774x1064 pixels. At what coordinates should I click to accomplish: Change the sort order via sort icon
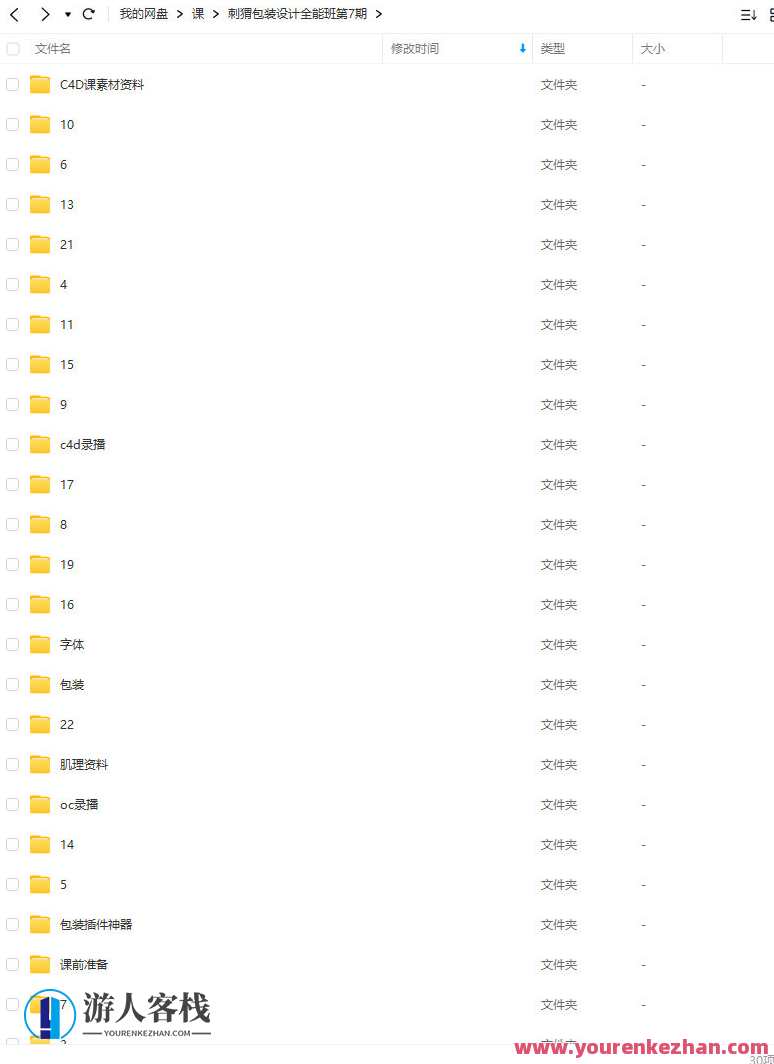point(748,14)
